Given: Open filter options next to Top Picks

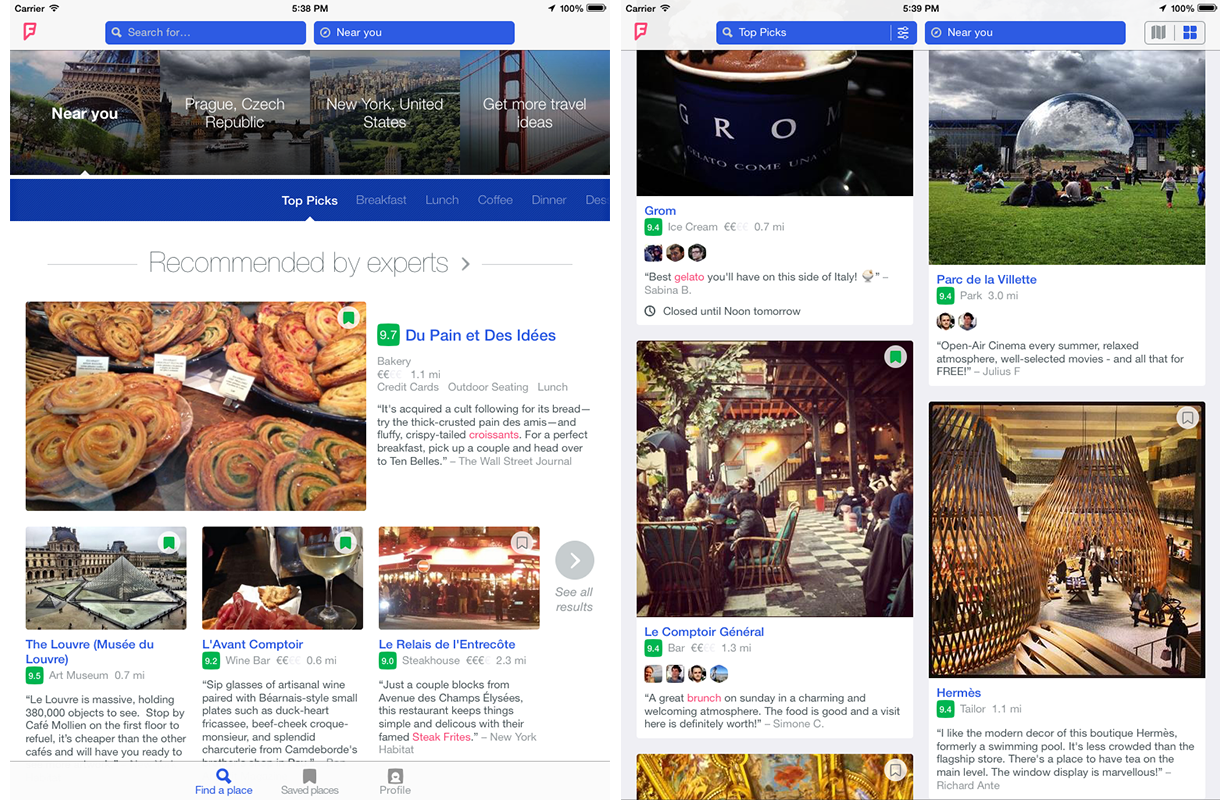Looking at the screenshot, I should (x=903, y=33).
